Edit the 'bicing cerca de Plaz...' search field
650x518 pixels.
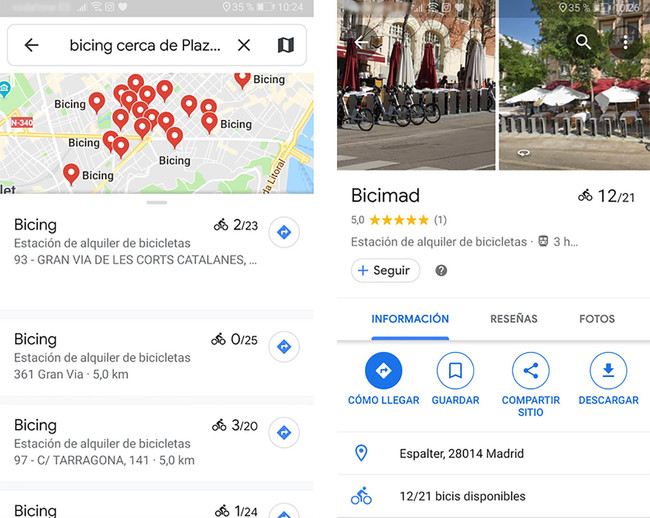pos(145,45)
